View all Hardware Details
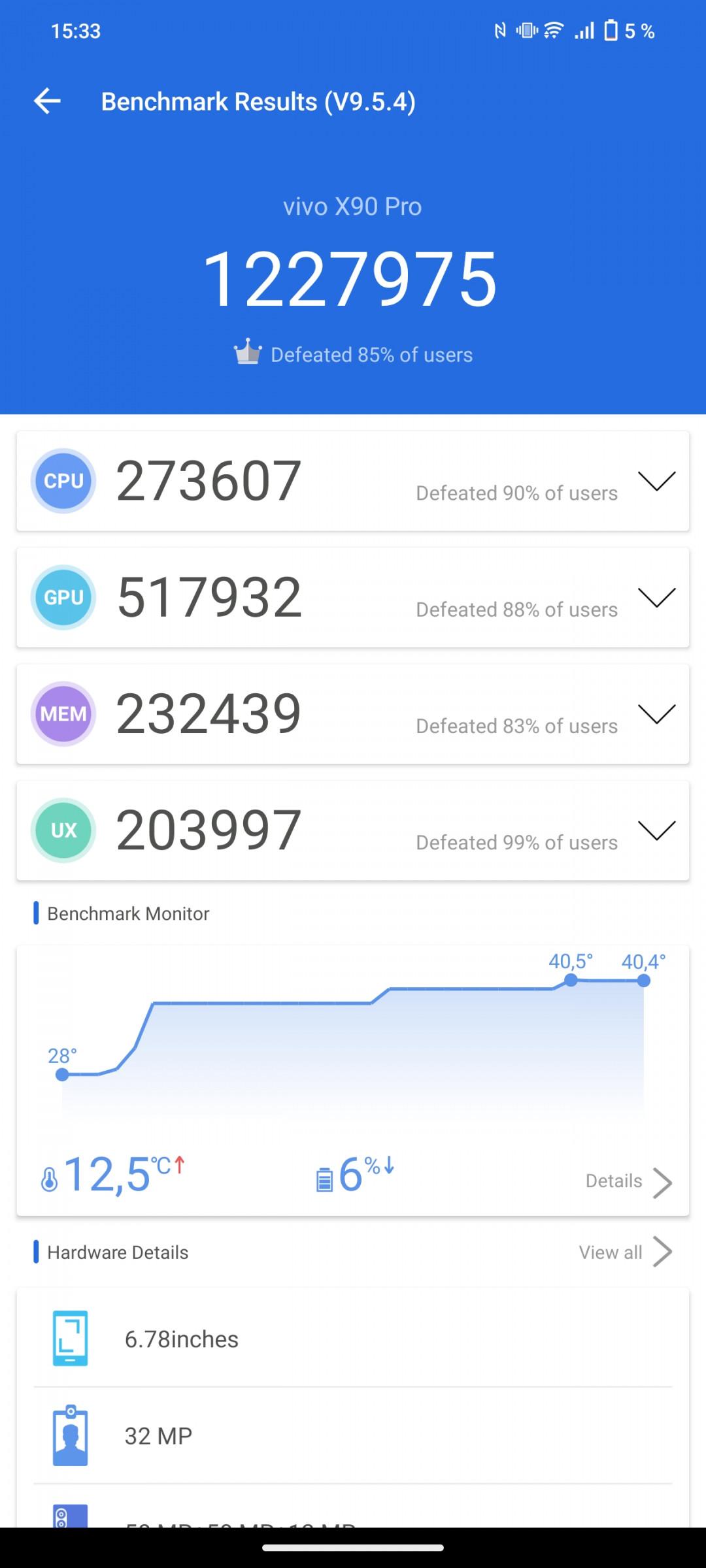Screen dimensions: 706x1568 pos(625,1252)
